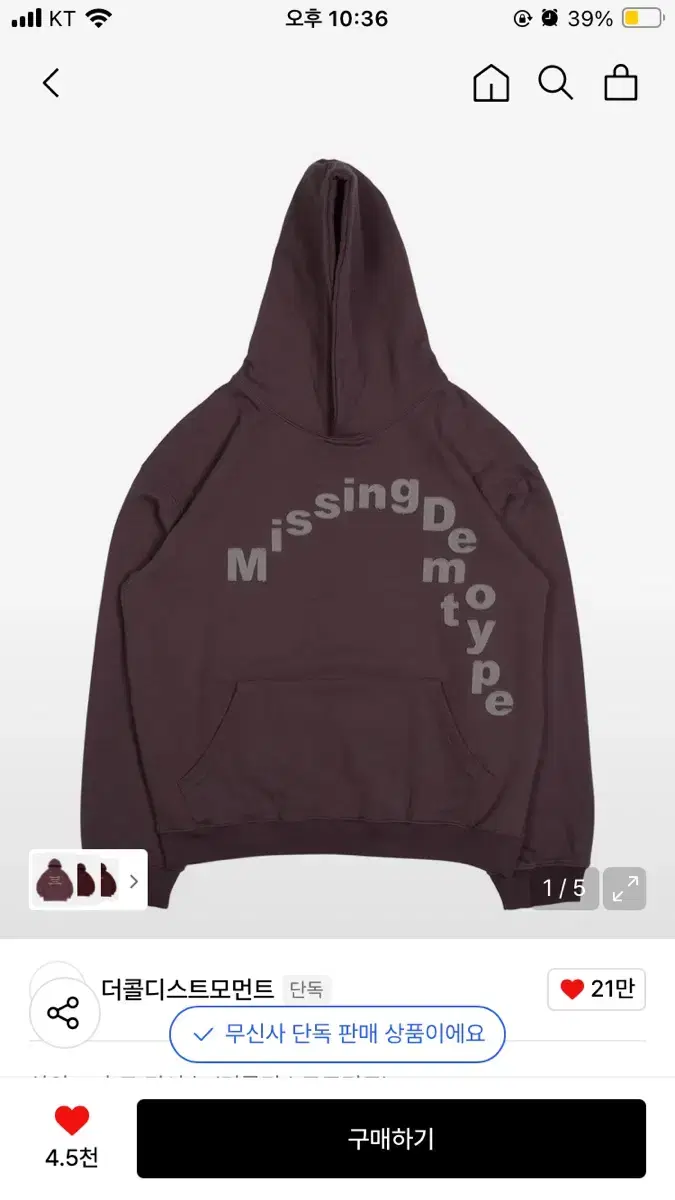Open the shopping bag
Viewport: 675px width, 1200px height.
pos(621,83)
